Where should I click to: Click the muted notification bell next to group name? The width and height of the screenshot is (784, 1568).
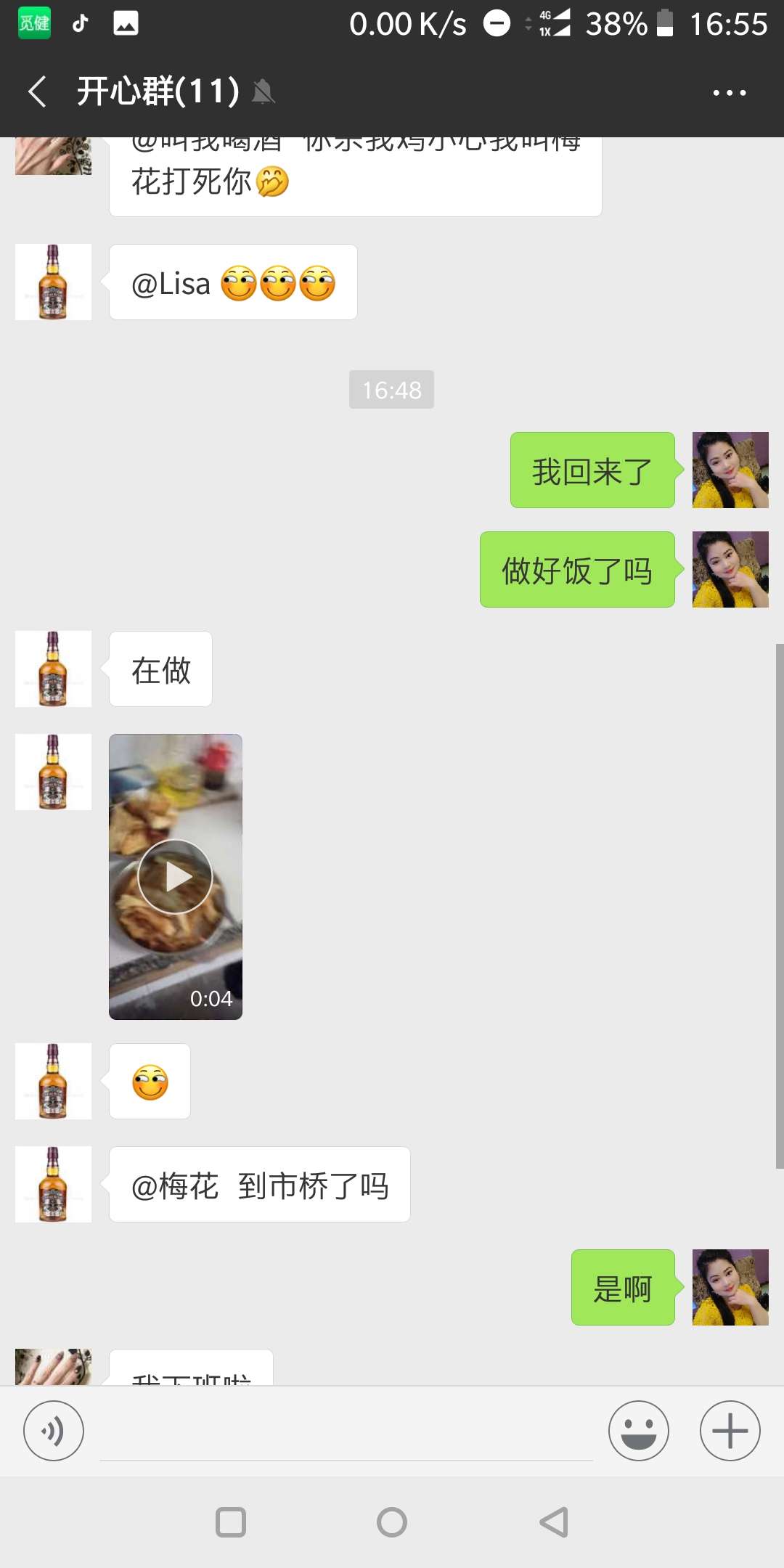265,92
